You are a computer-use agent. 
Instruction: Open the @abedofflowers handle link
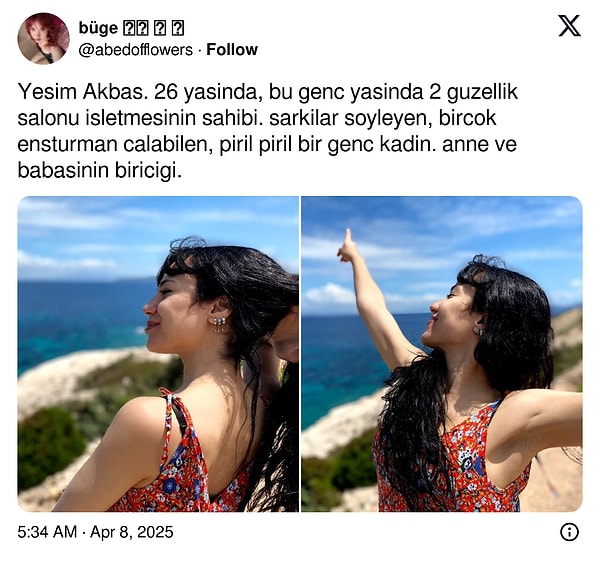pos(135,49)
